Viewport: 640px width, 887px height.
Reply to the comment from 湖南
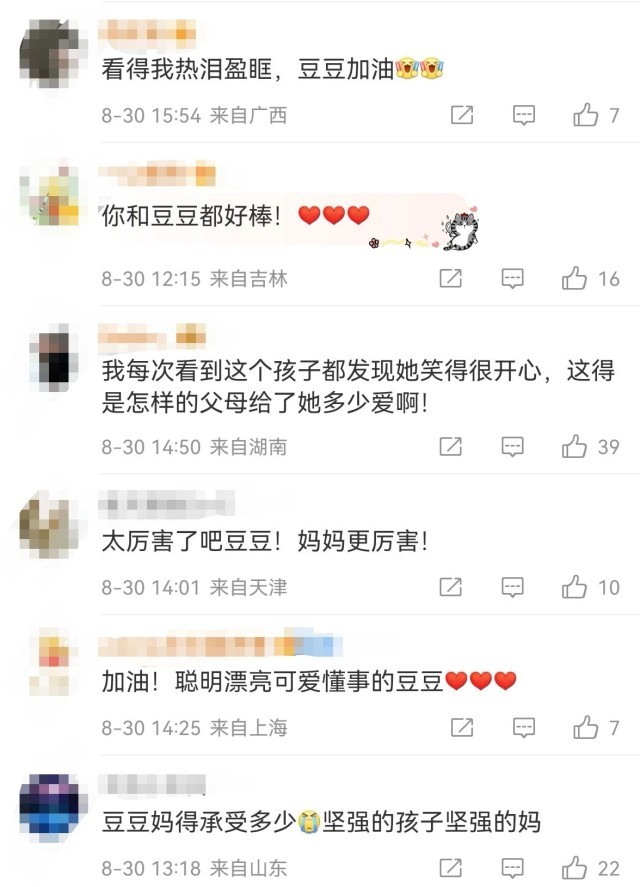pyautogui.click(x=512, y=446)
